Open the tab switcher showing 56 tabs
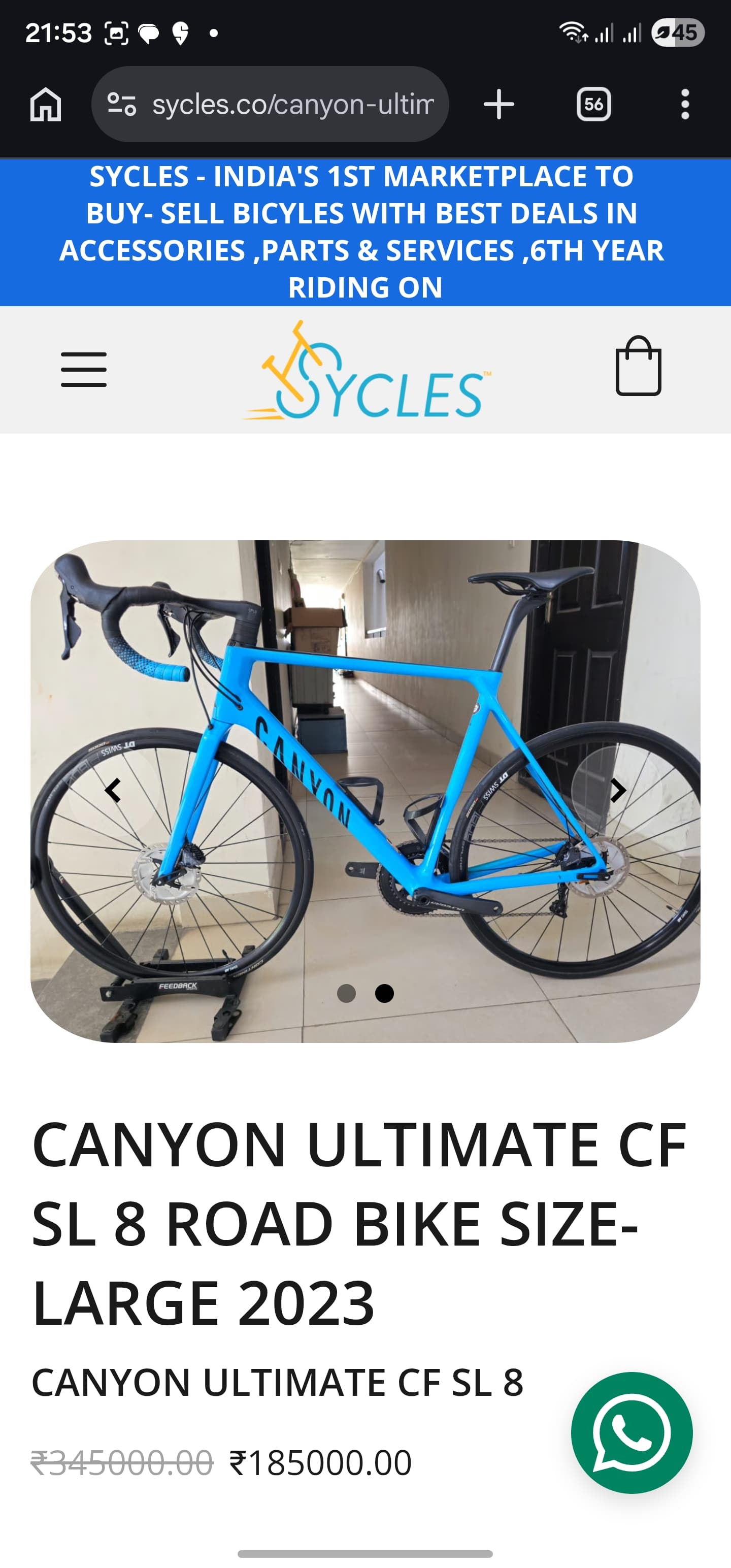This screenshot has width=731, height=1568. (593, 104)
